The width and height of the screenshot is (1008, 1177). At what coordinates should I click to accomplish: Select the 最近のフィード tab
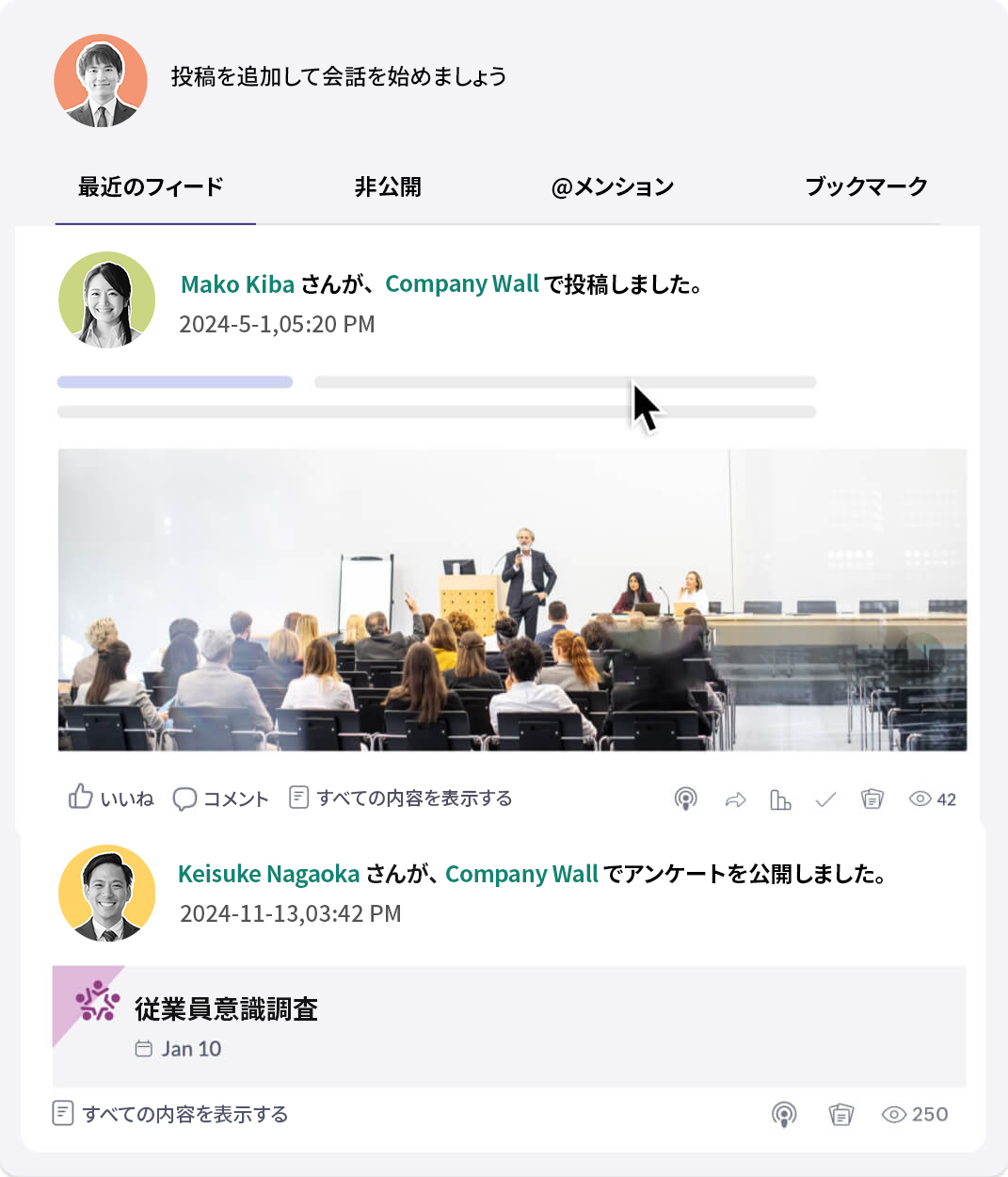tap(151, 186)
